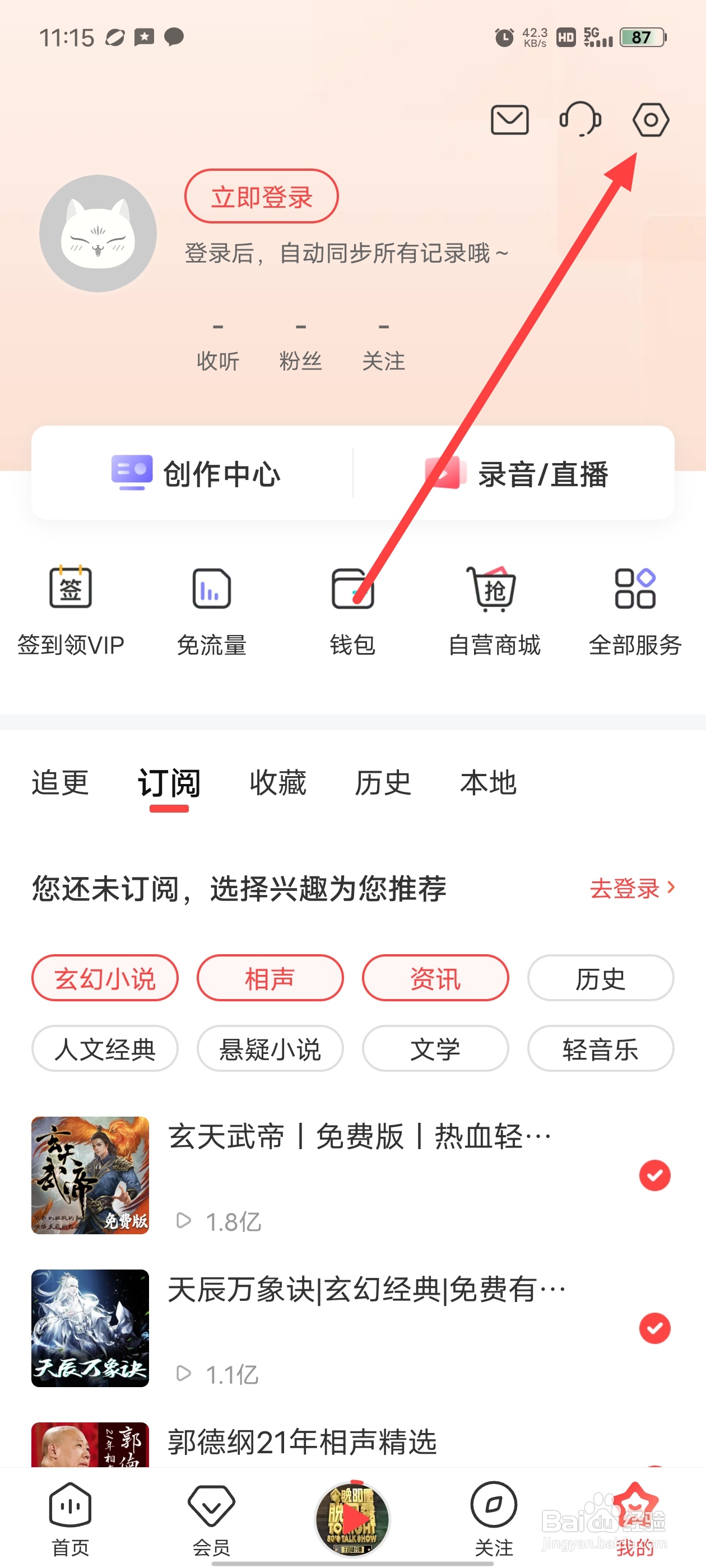Open 创作中心 creation center
The width and height of the screenshot is (706, 1568).
[196, 474]
